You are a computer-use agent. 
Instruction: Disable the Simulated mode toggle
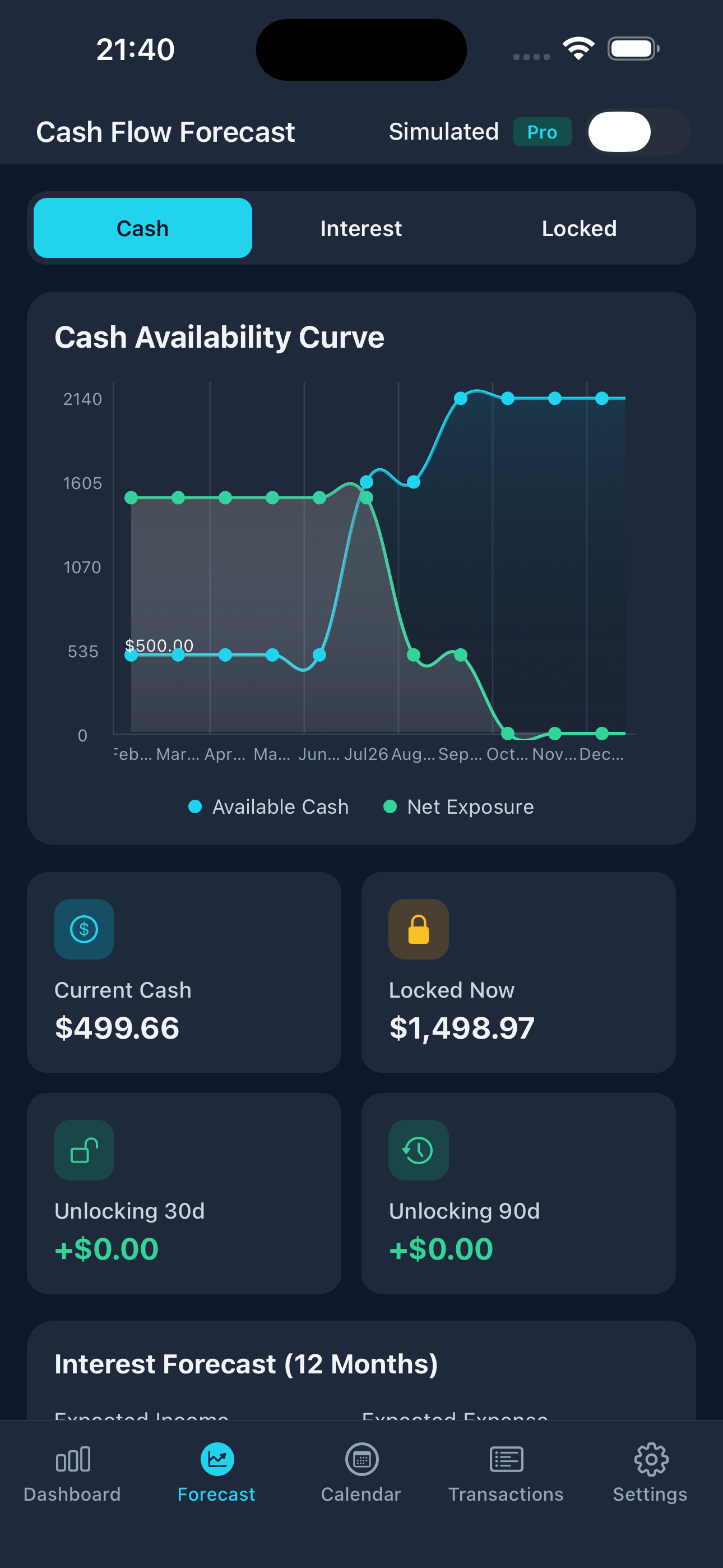click(x=637, y=131)
